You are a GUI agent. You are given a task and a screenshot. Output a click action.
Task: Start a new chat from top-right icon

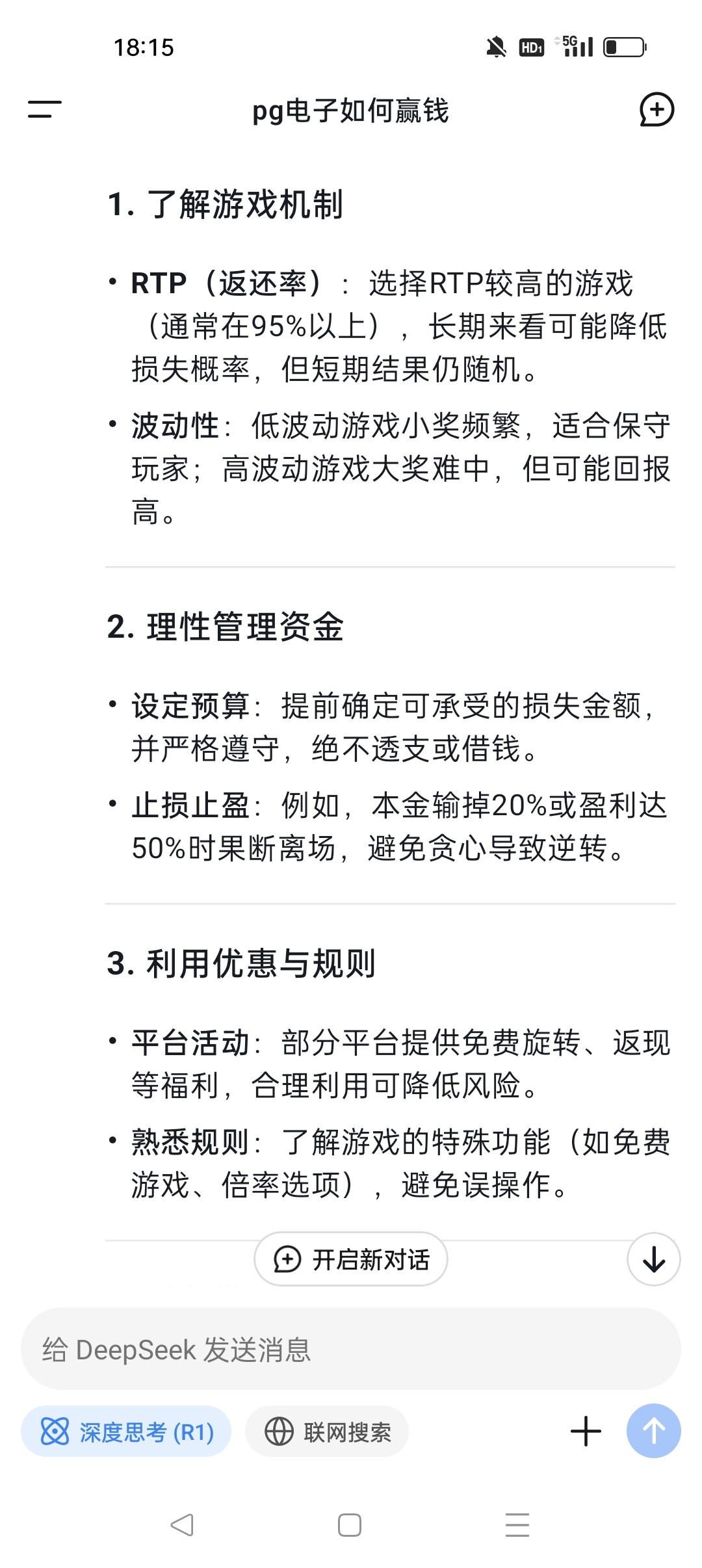pos(656,109)
